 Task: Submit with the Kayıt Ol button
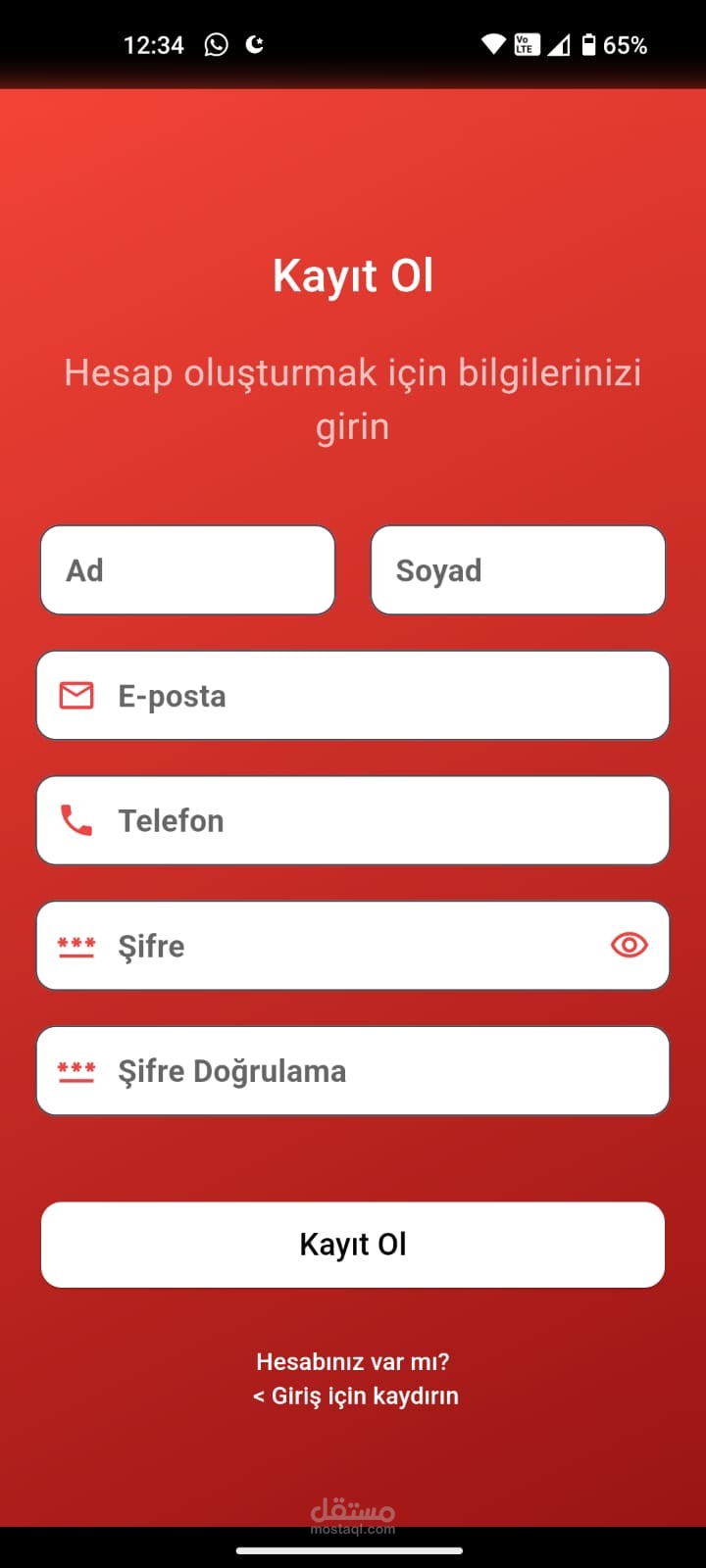pos(353,1245)
